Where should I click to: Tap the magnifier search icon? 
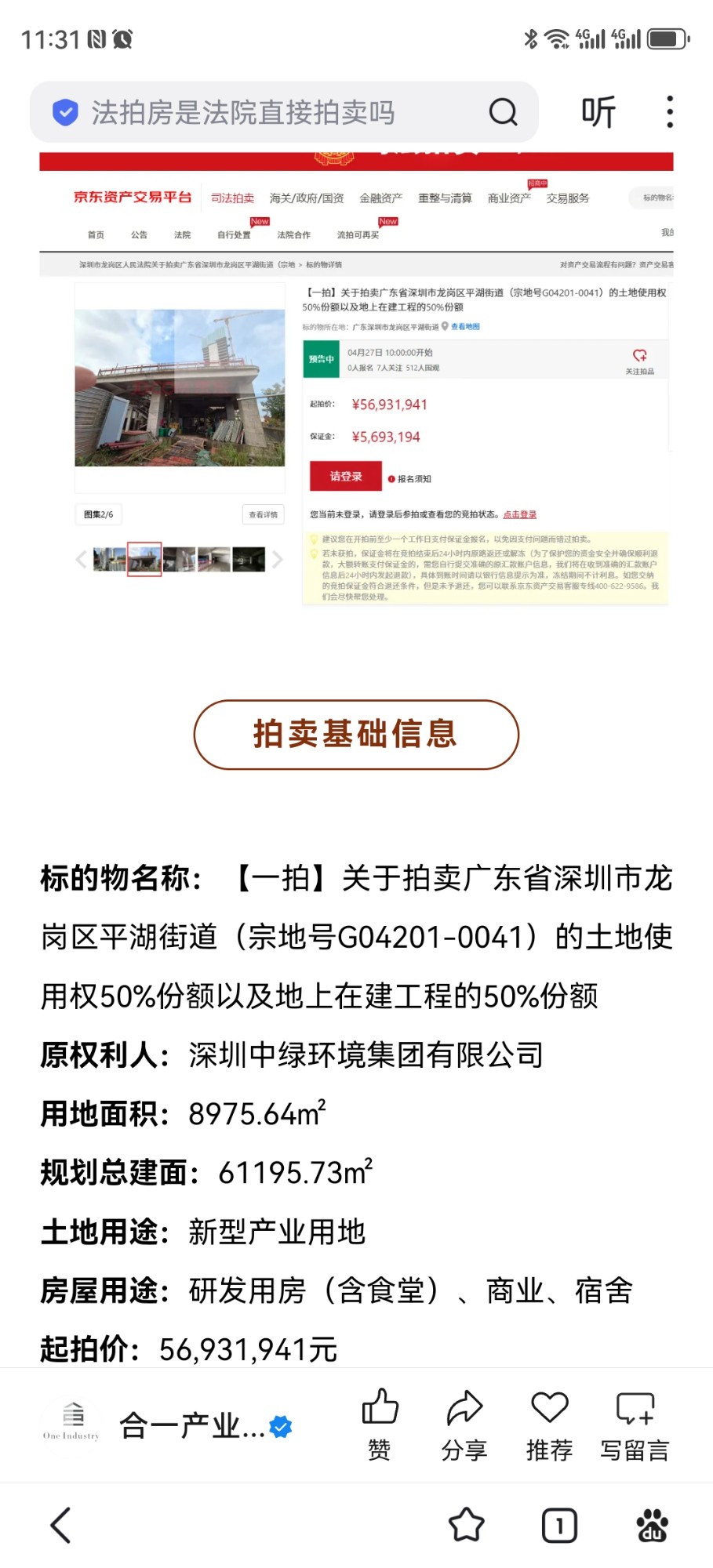point(503,112)
